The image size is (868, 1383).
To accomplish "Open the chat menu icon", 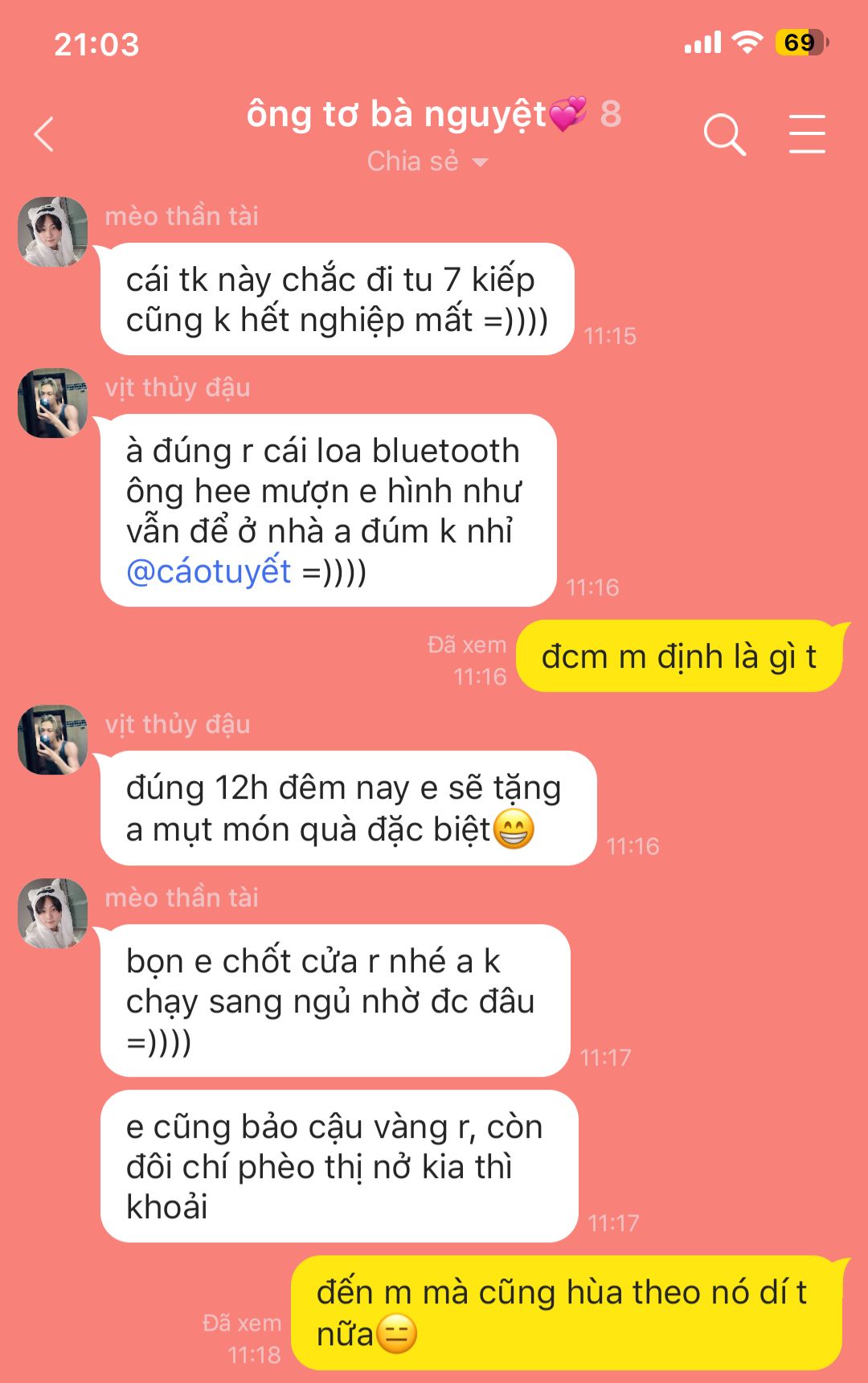I will [x=806, y=134].
